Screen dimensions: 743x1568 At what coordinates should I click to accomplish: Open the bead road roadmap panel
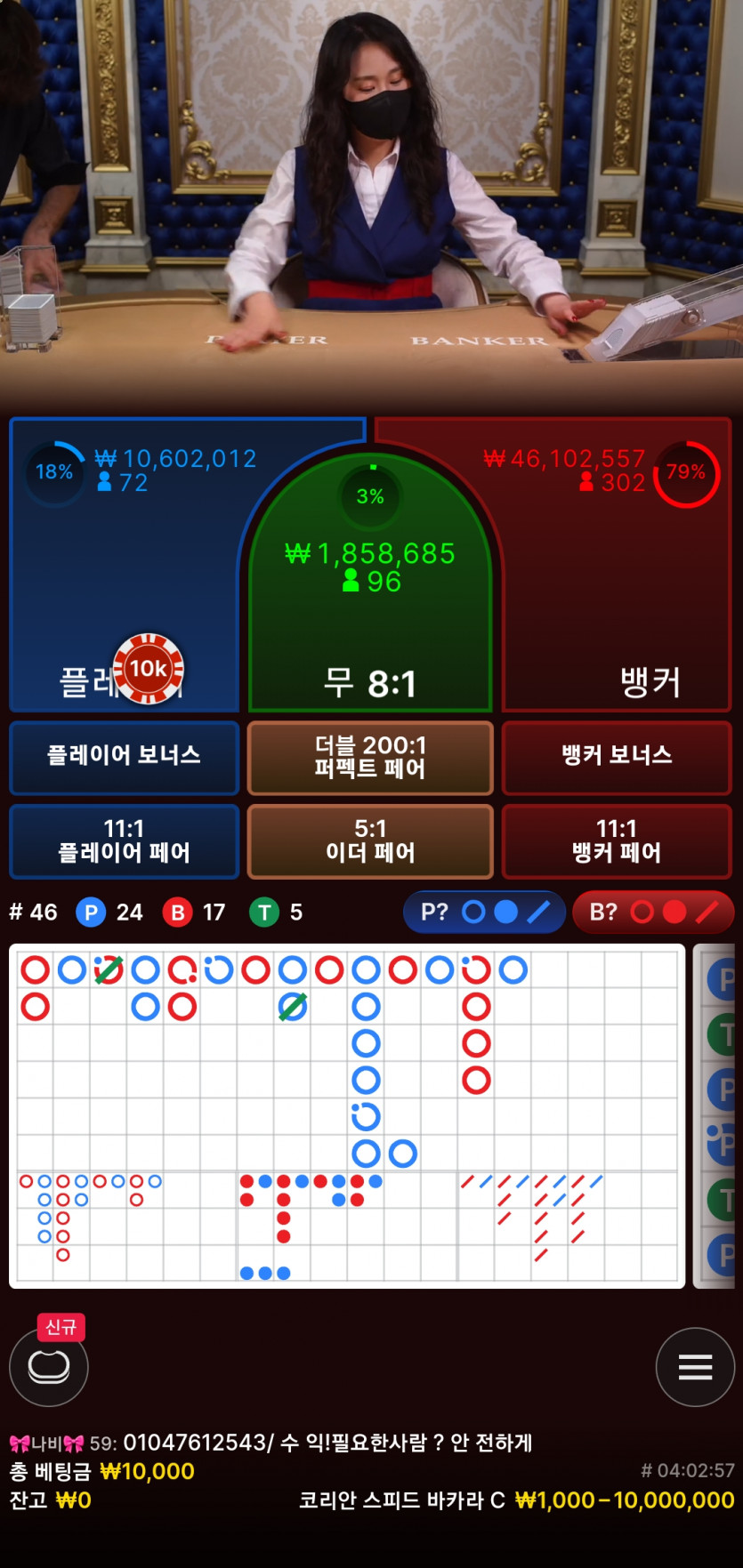point(721,1116)
